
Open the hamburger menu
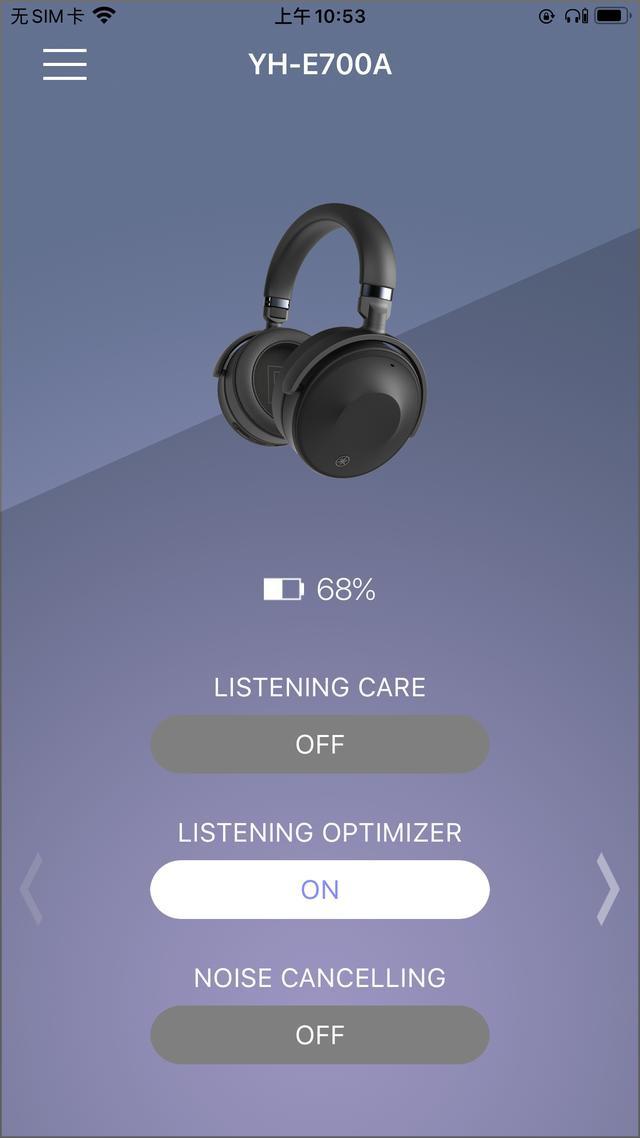click(x=65, y=65)
